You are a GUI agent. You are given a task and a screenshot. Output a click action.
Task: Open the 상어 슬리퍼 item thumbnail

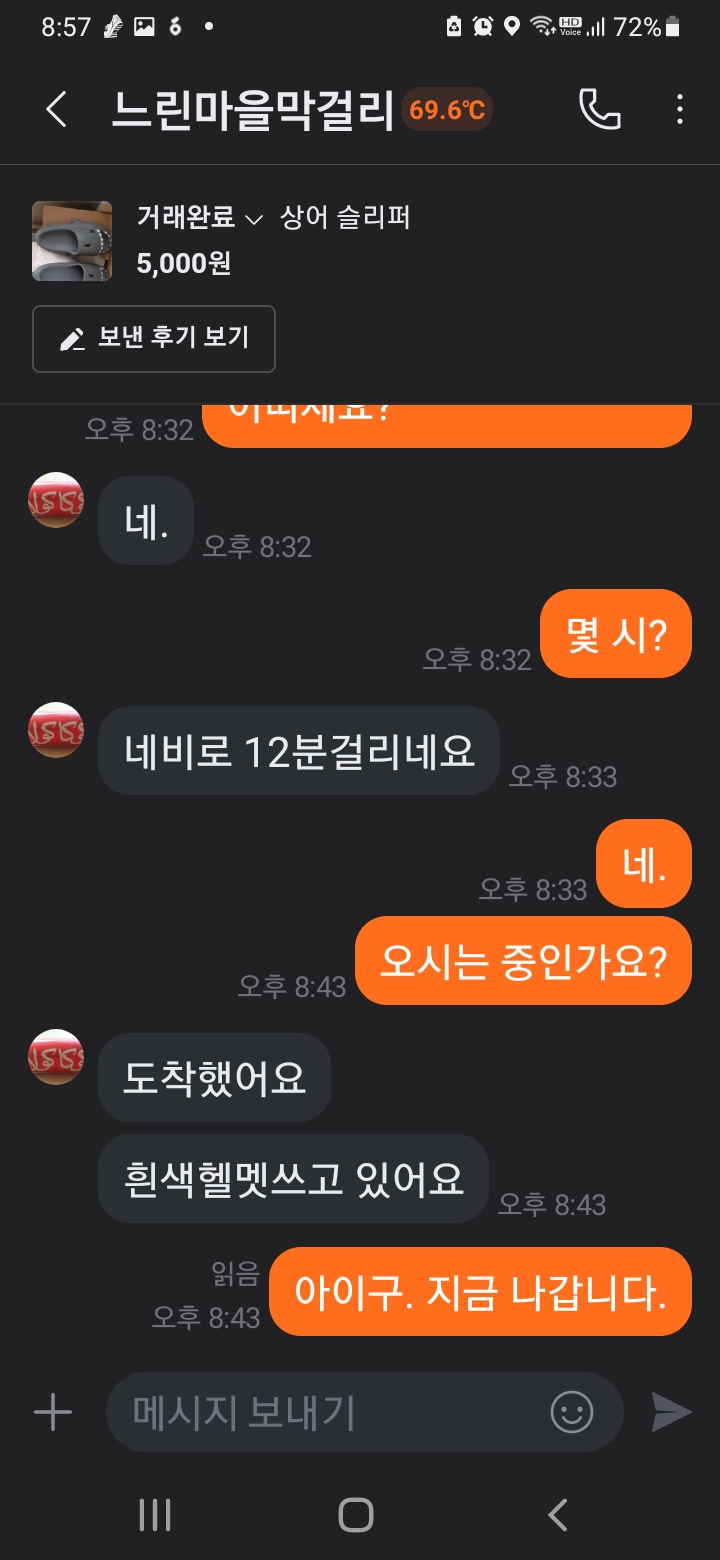(72, 241)
